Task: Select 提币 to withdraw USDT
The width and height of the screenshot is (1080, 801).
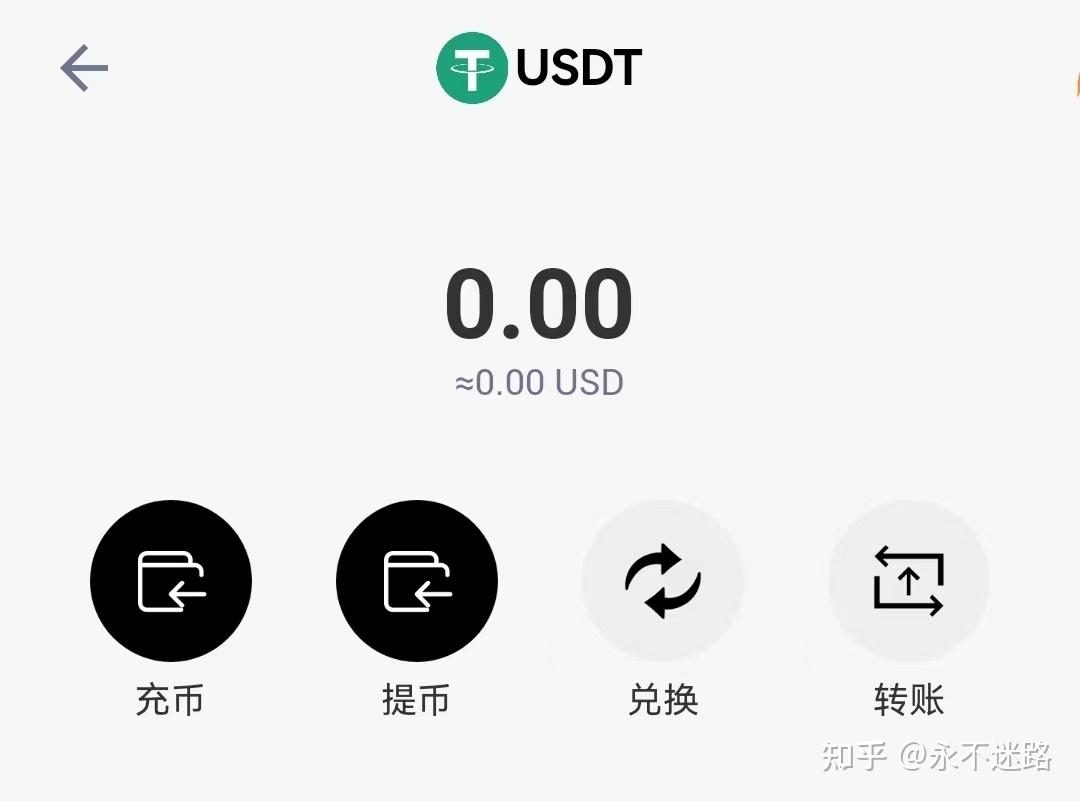Action: [x=416, y=581]
